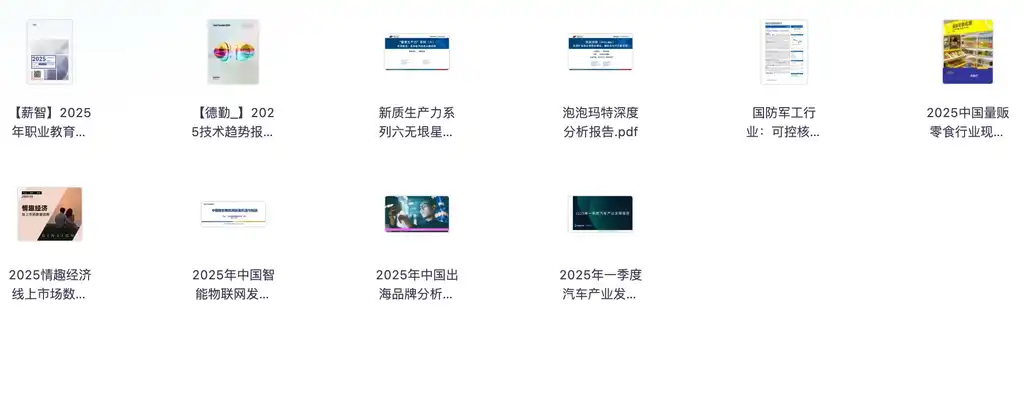Open 新质生产力系列六无垠星 document
The width and height of the screenshot is (1024, 406).
point(417,52)
